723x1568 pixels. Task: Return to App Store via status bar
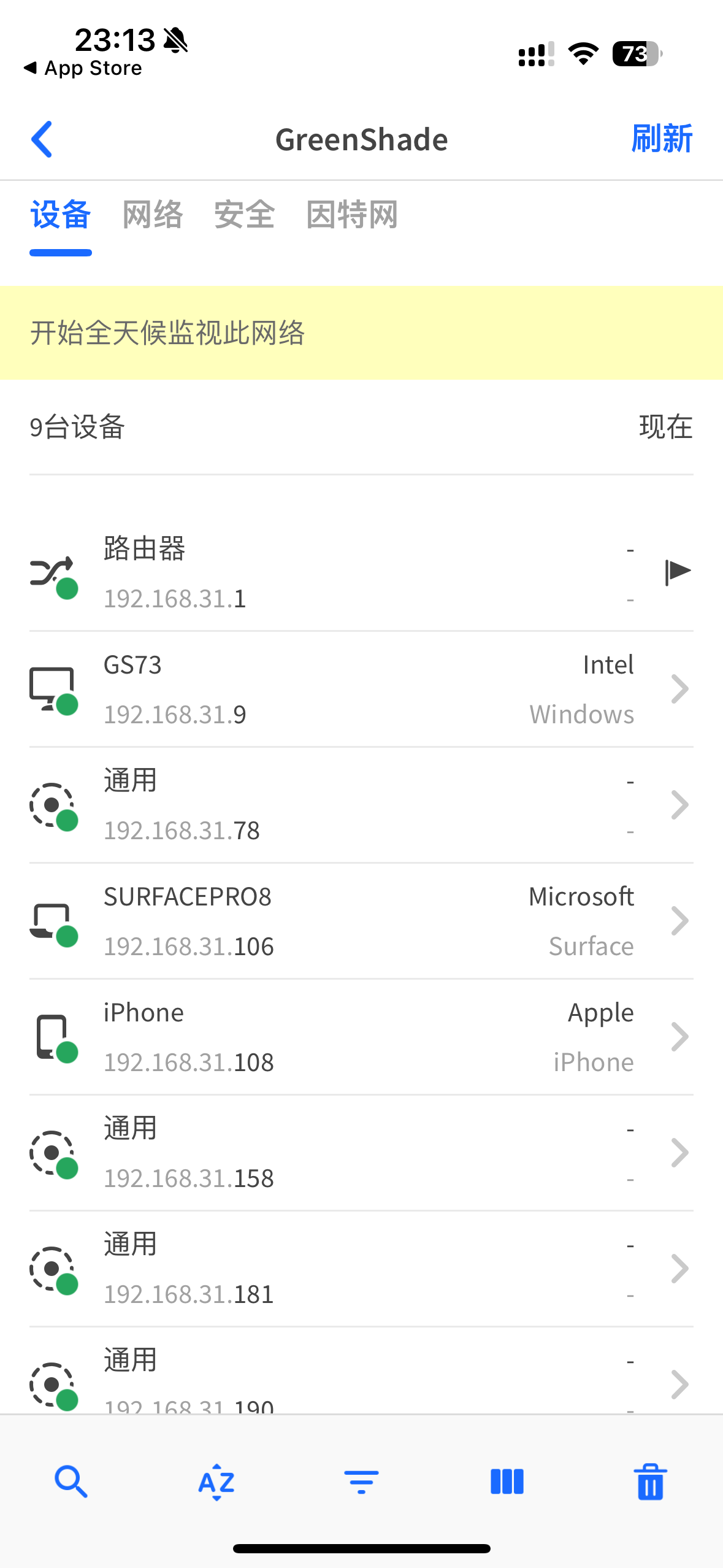click(x=83, y=68)
